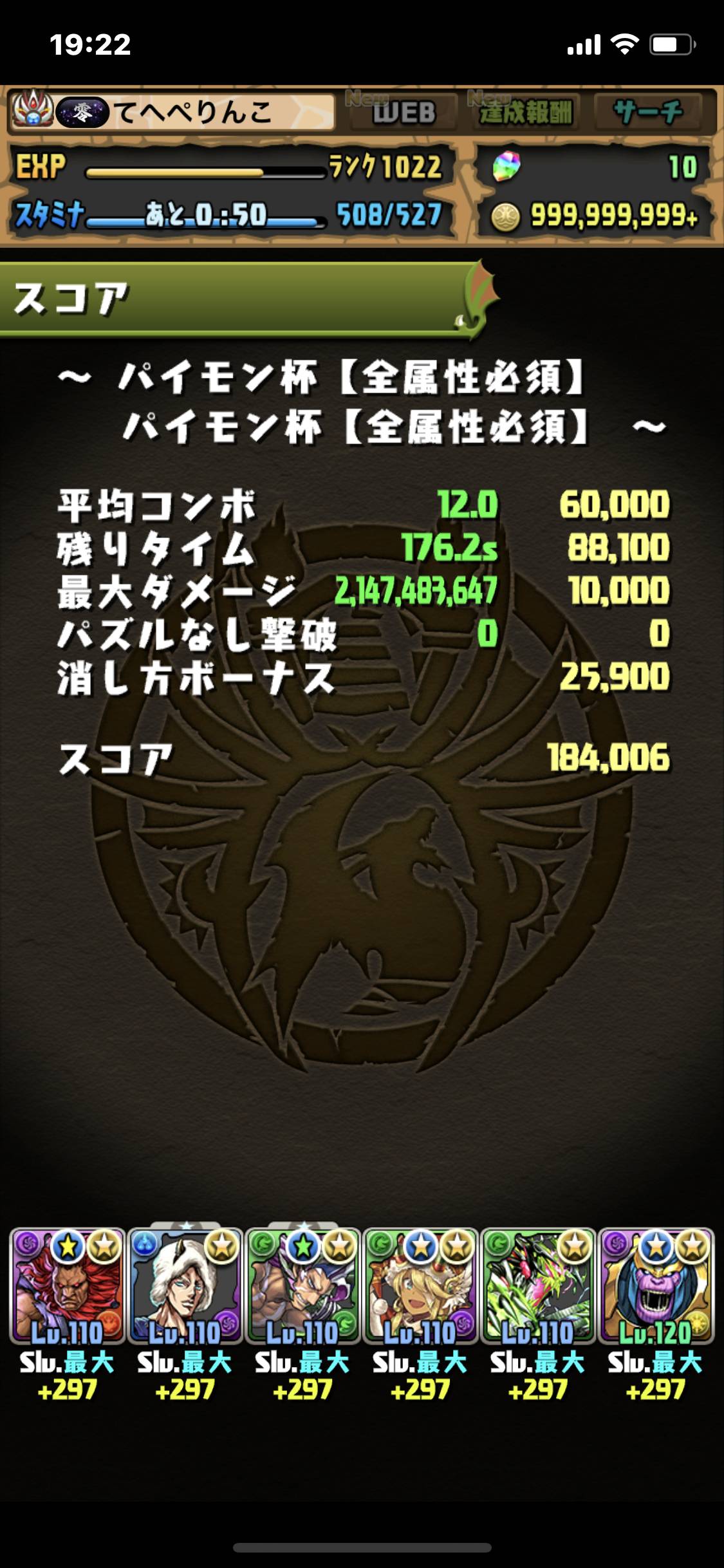View the green dragon fifth team monster

[x=539, y=1287]
